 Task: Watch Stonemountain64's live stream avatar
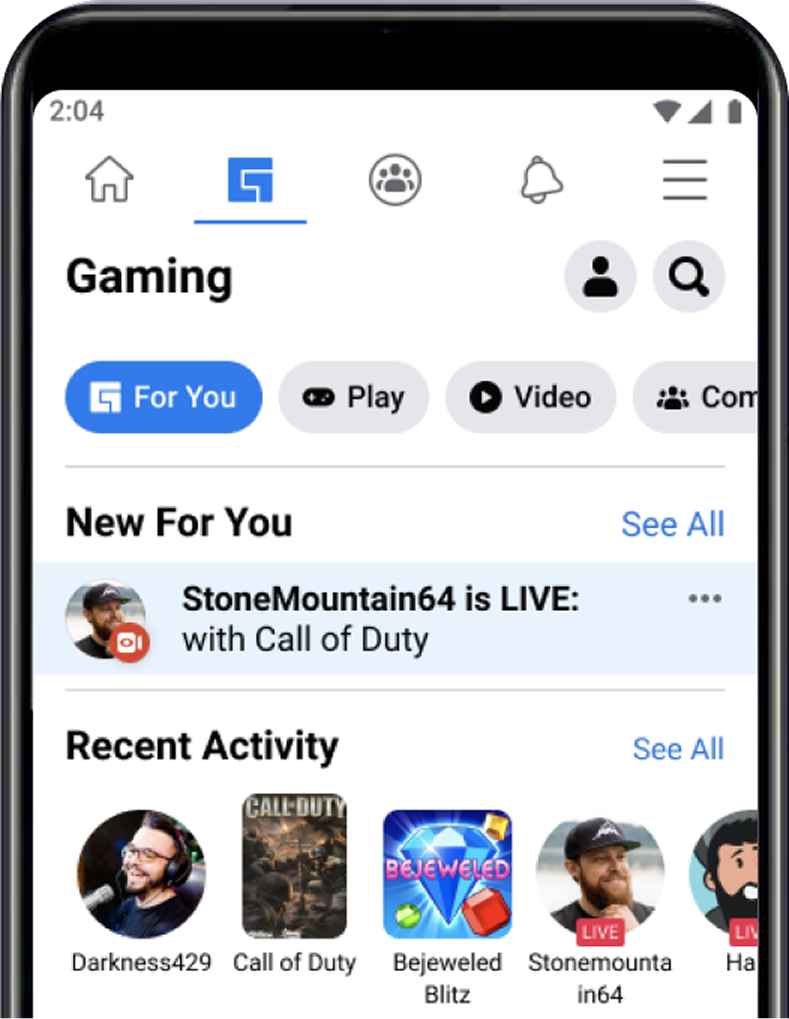click(x=600, y=874)
